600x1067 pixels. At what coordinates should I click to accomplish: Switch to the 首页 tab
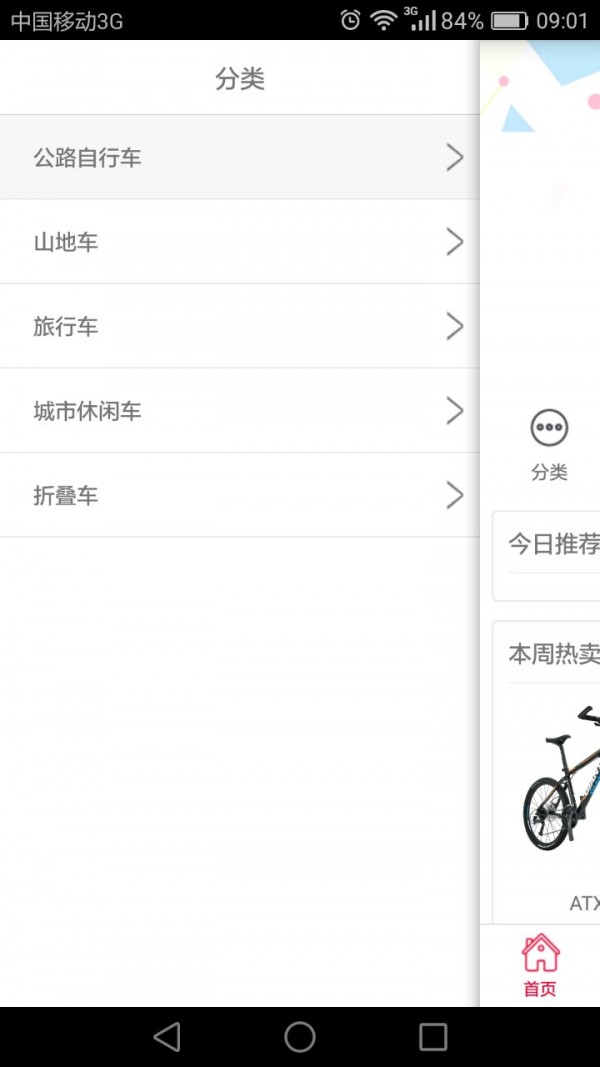[x=540, y=965]
